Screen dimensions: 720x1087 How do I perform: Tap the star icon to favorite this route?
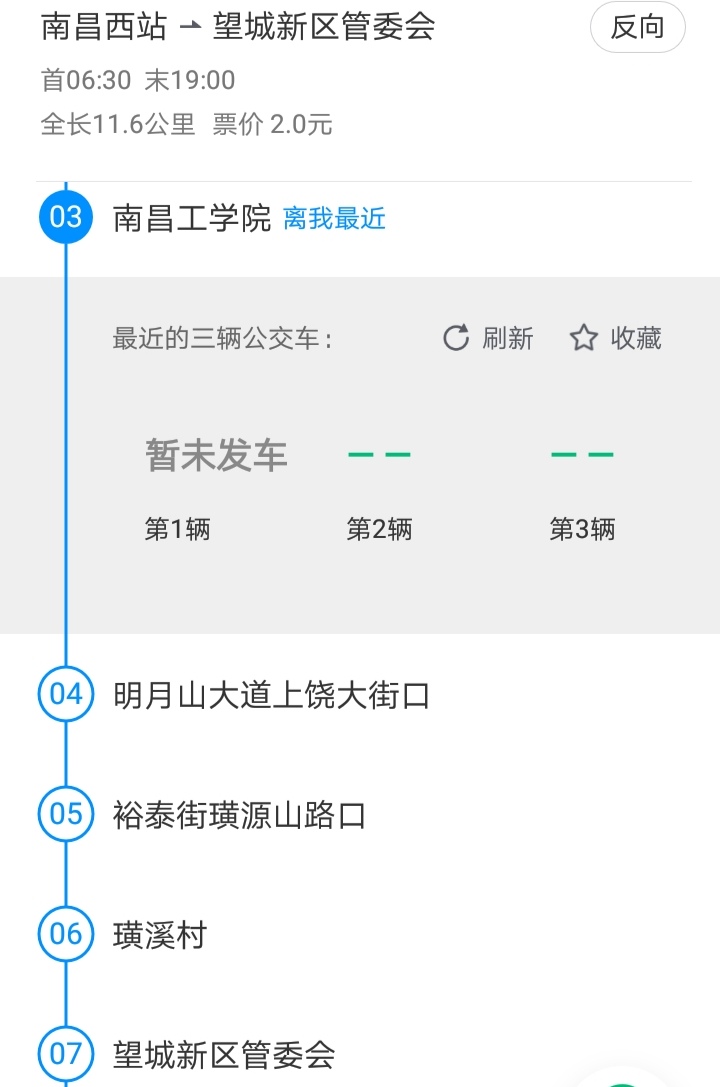point(583,338)
